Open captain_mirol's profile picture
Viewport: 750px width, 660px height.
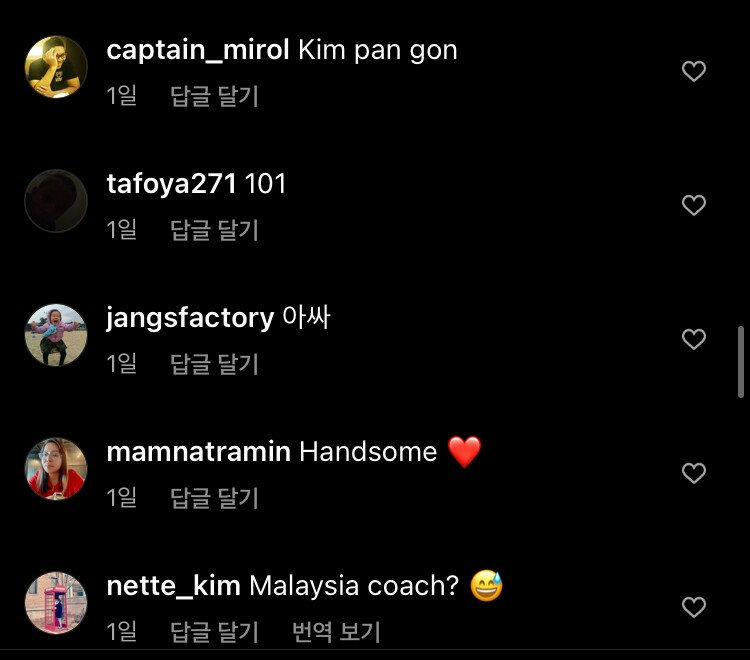tap(56, 67)
